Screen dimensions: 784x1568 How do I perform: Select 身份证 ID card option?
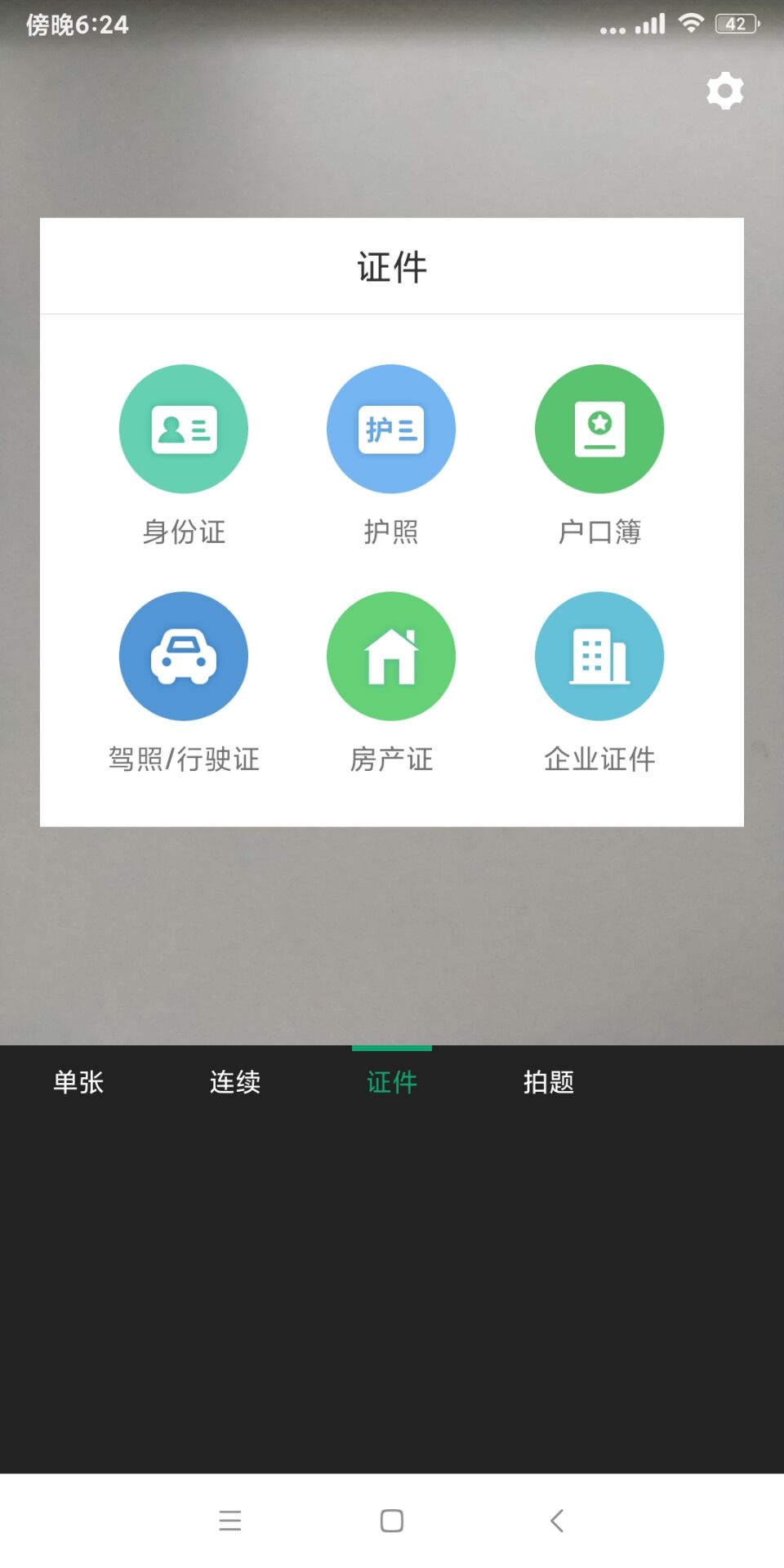click(184, 430)
